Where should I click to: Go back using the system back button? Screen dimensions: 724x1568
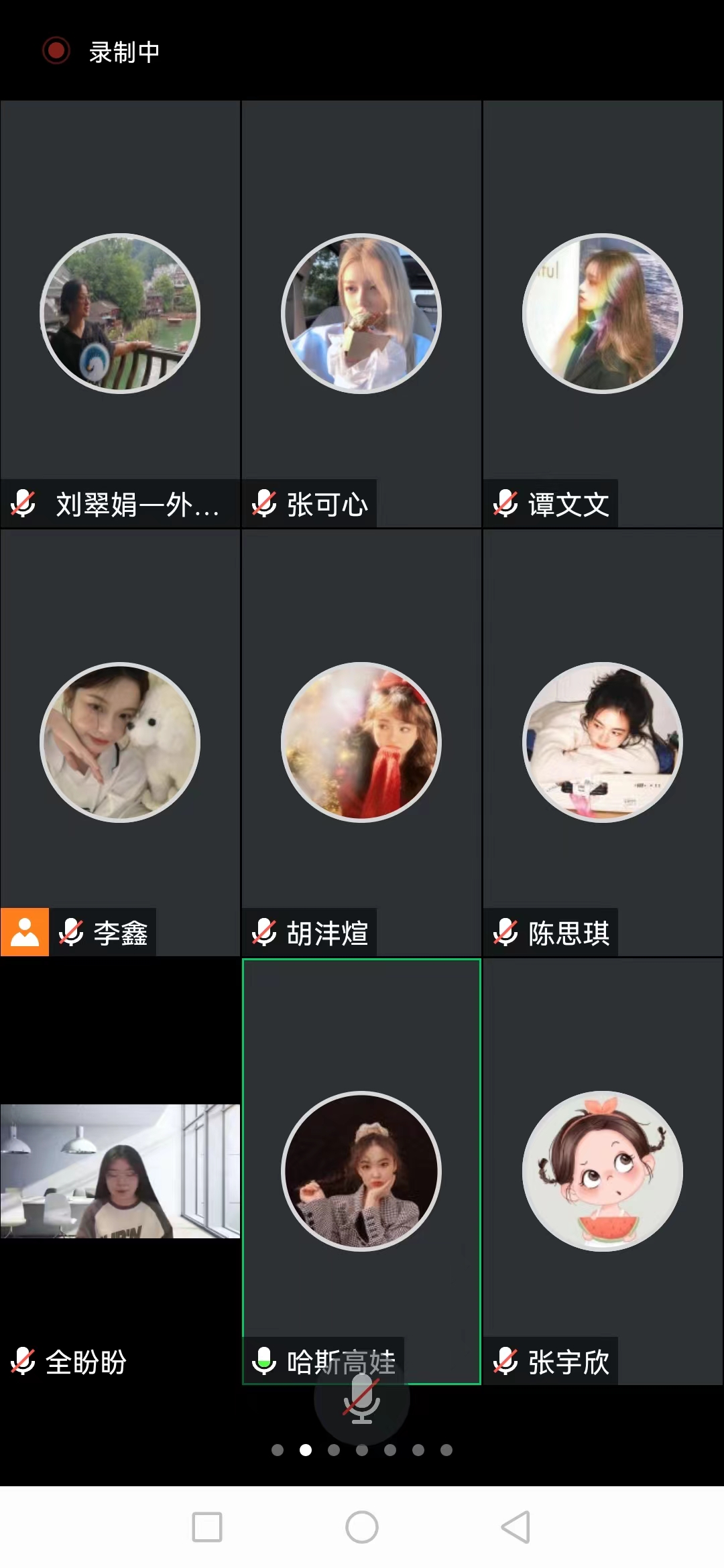tap(516, 1527)
